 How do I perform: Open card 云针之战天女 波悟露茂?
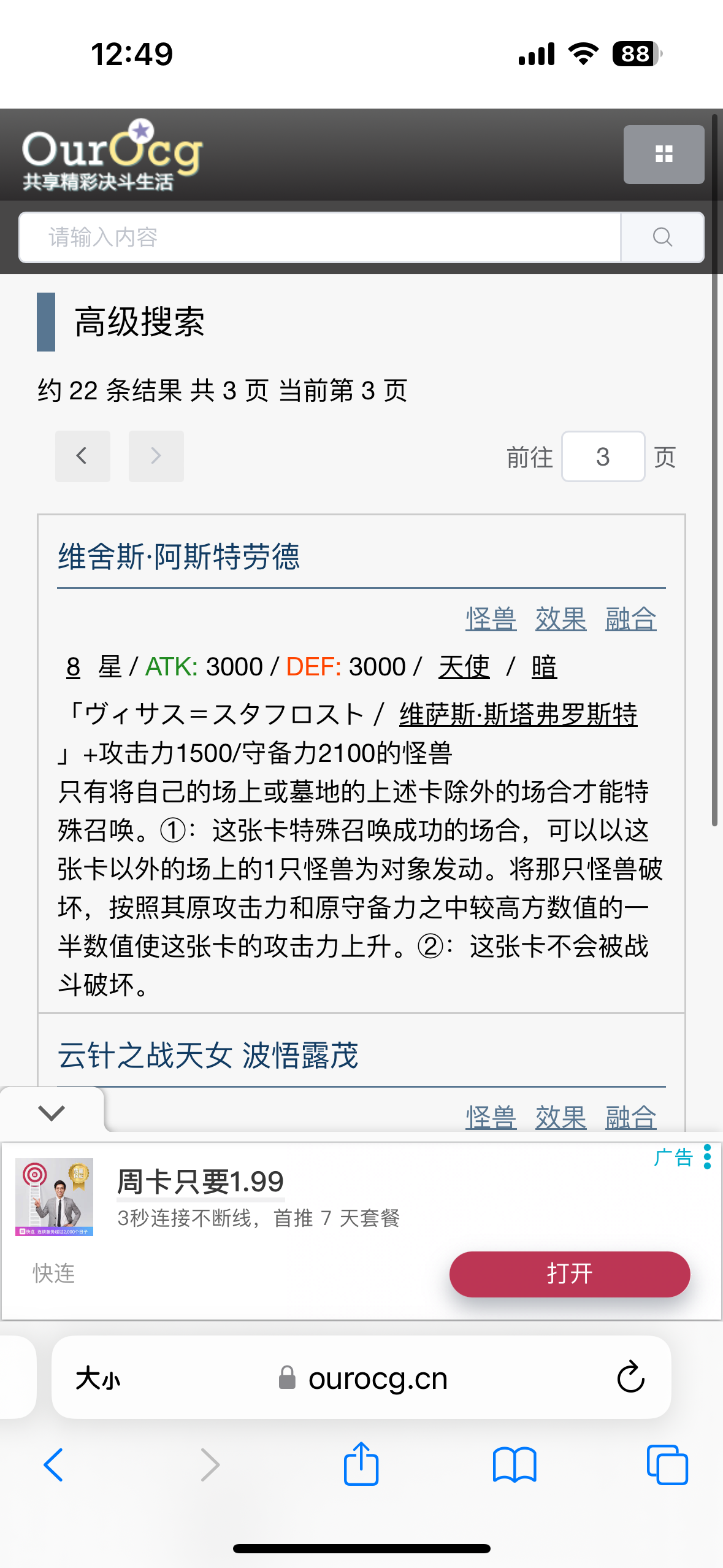[208, 1055]
